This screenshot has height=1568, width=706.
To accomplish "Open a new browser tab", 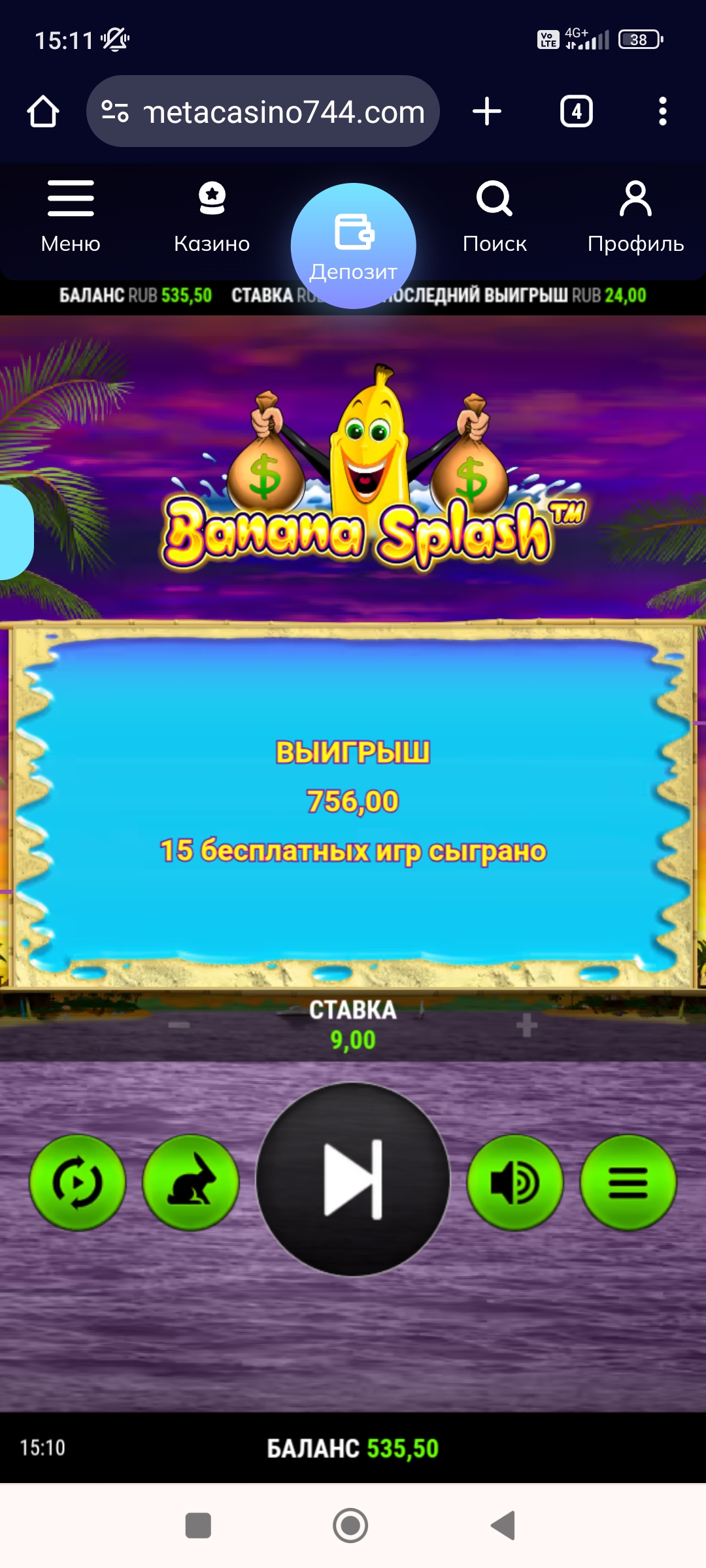I will [487, 112].
